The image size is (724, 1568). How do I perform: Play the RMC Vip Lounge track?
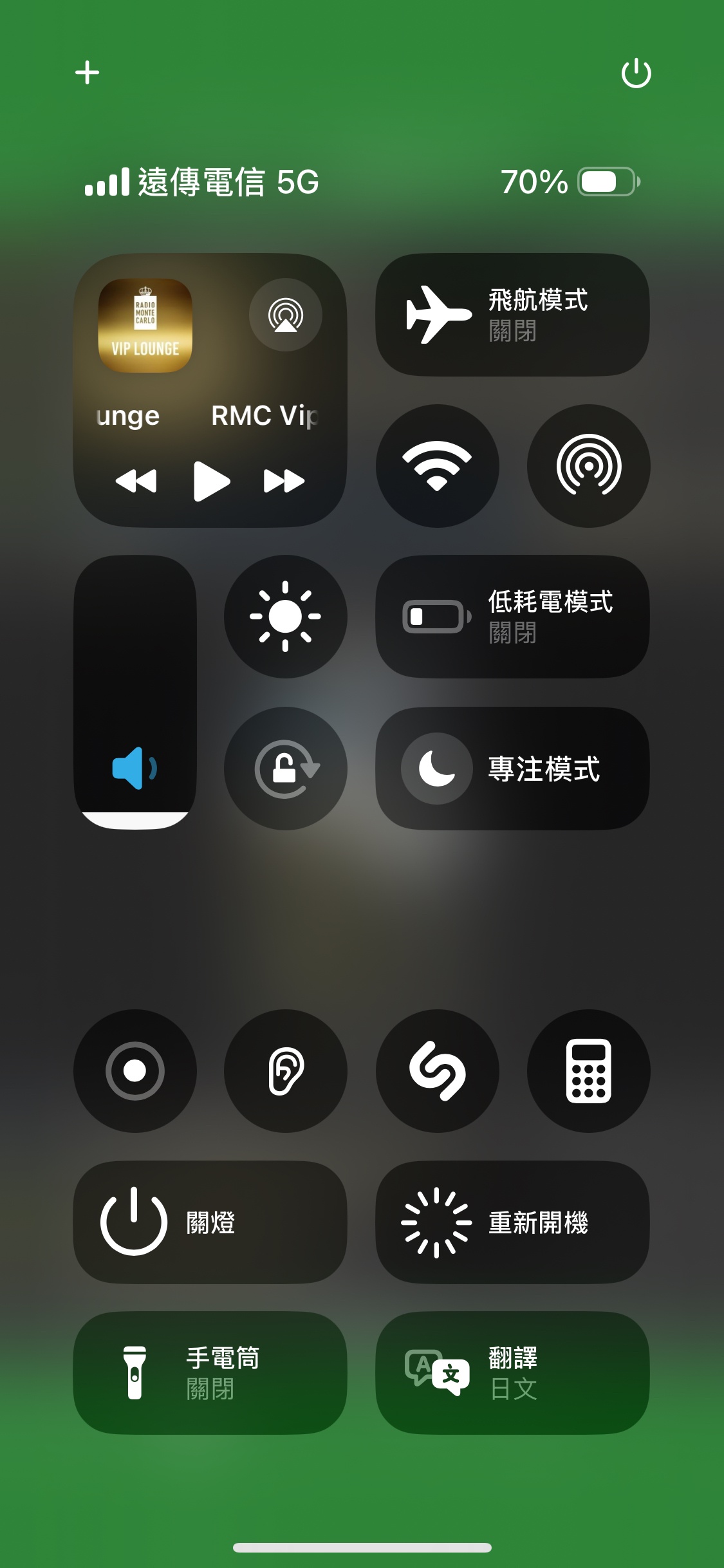point(211,481)
